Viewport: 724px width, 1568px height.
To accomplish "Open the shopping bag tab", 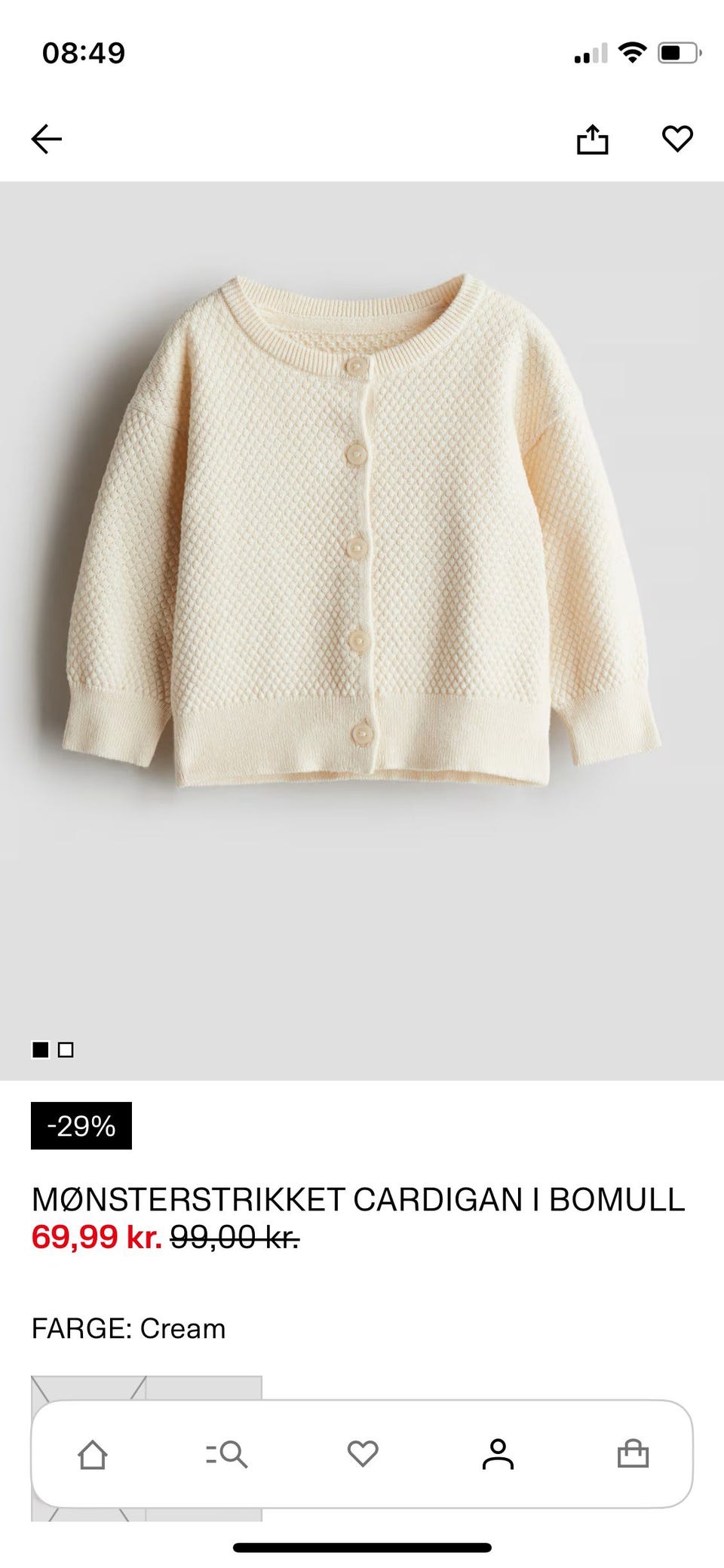I will 633,1454.
